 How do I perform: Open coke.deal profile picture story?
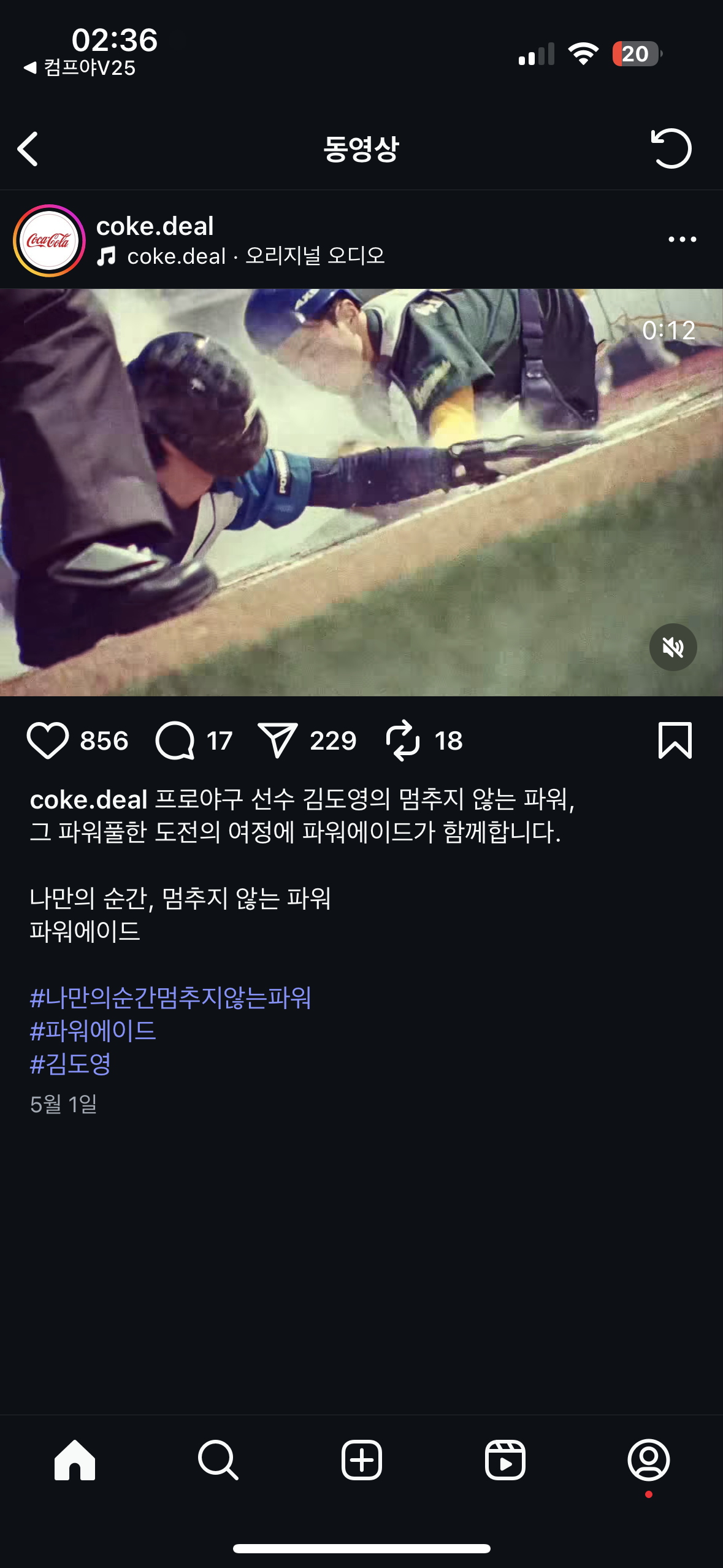[49, 240]
